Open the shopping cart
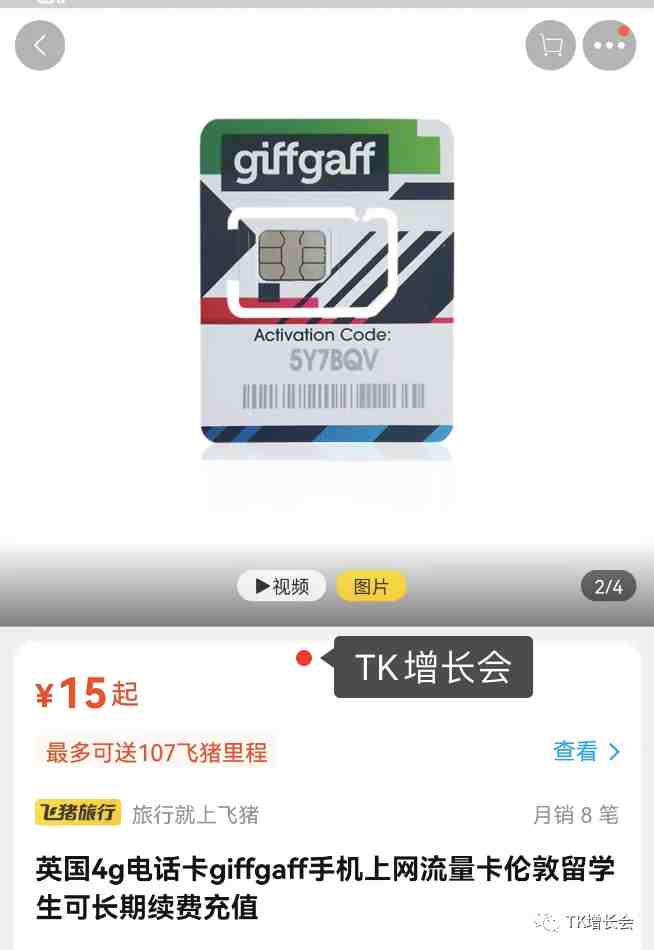The width and height of the screenshot is (654, 950). point(550,45)
